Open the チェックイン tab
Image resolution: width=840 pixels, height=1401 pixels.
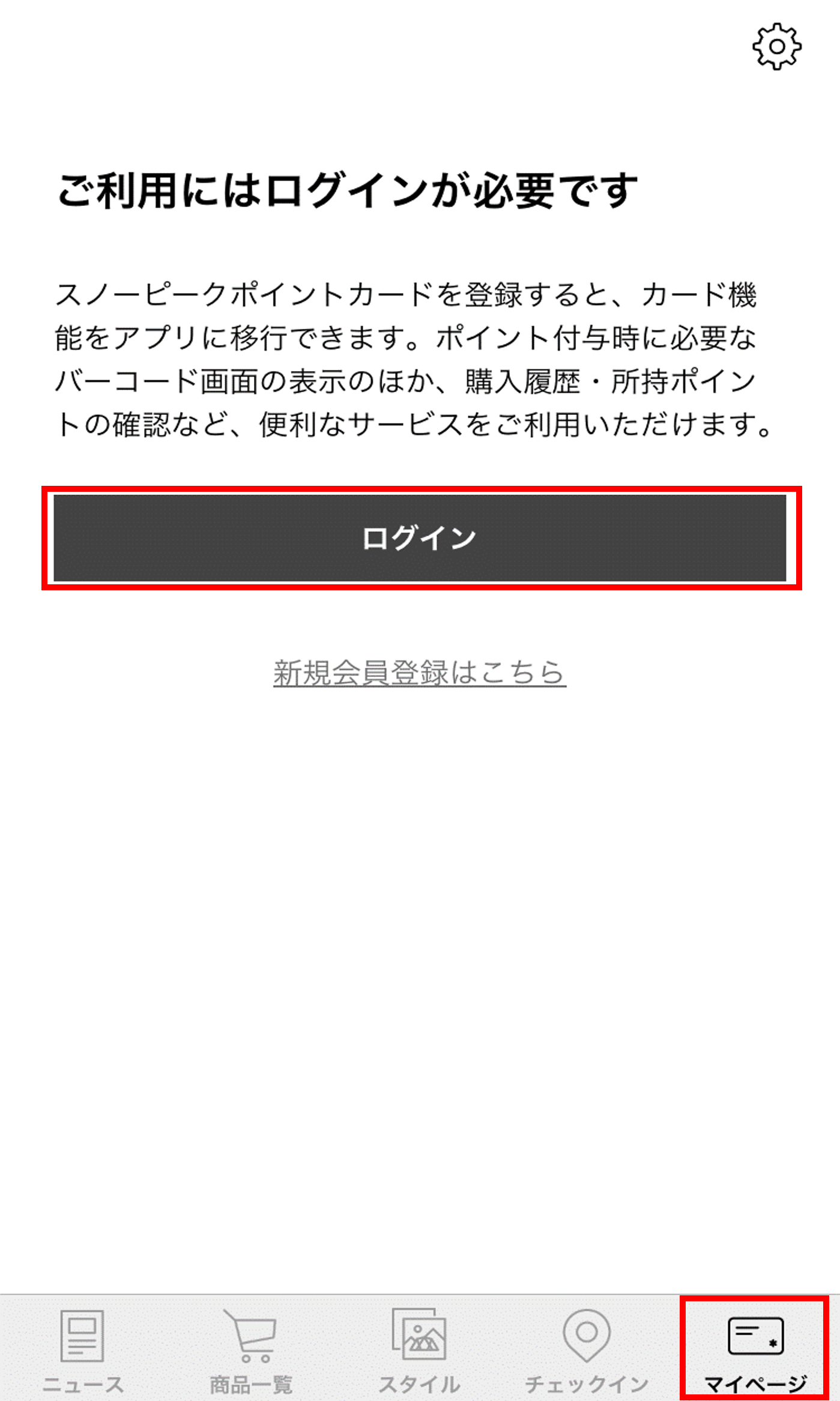coord(587,1351)
